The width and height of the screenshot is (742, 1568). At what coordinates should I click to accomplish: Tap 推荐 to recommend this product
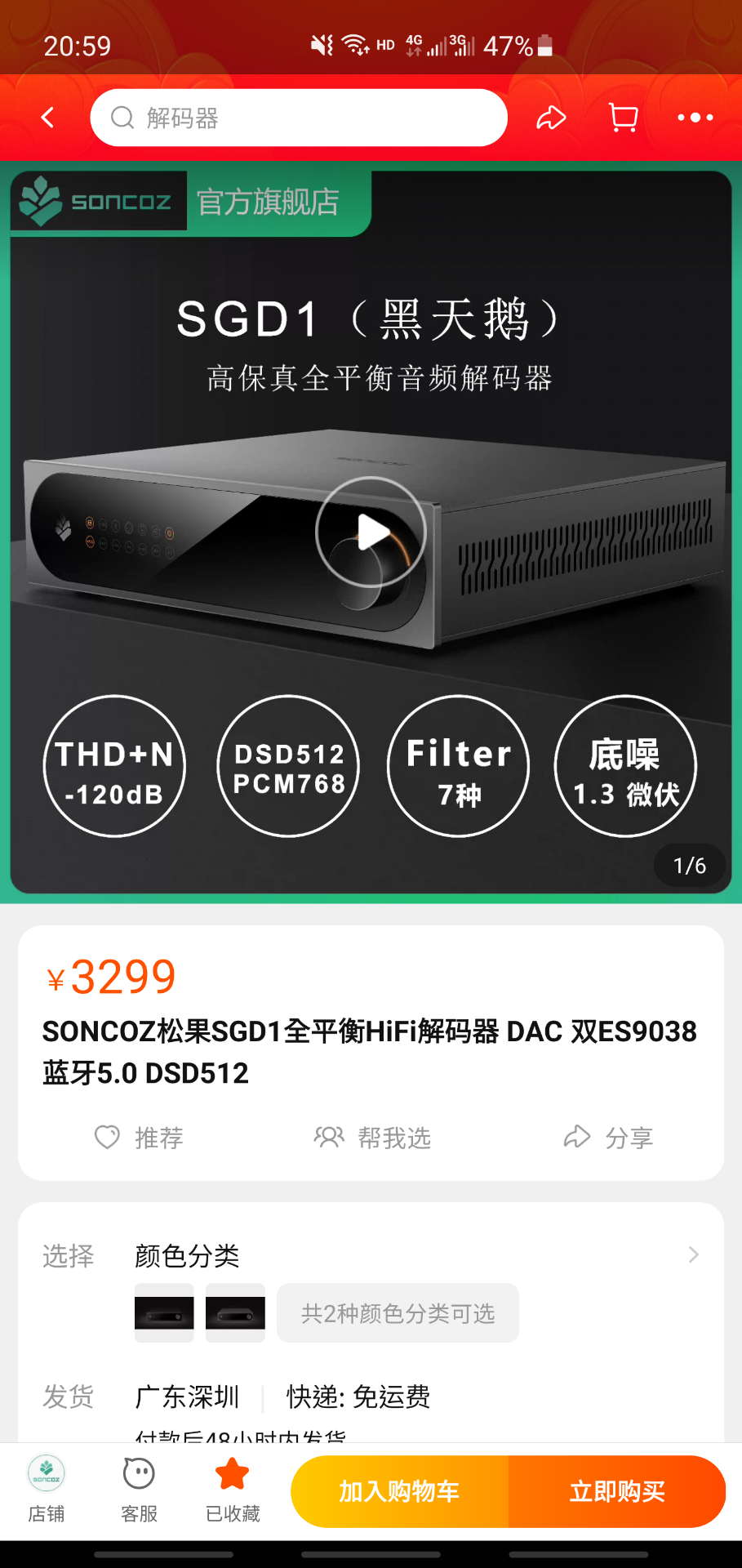[139, 1137]
